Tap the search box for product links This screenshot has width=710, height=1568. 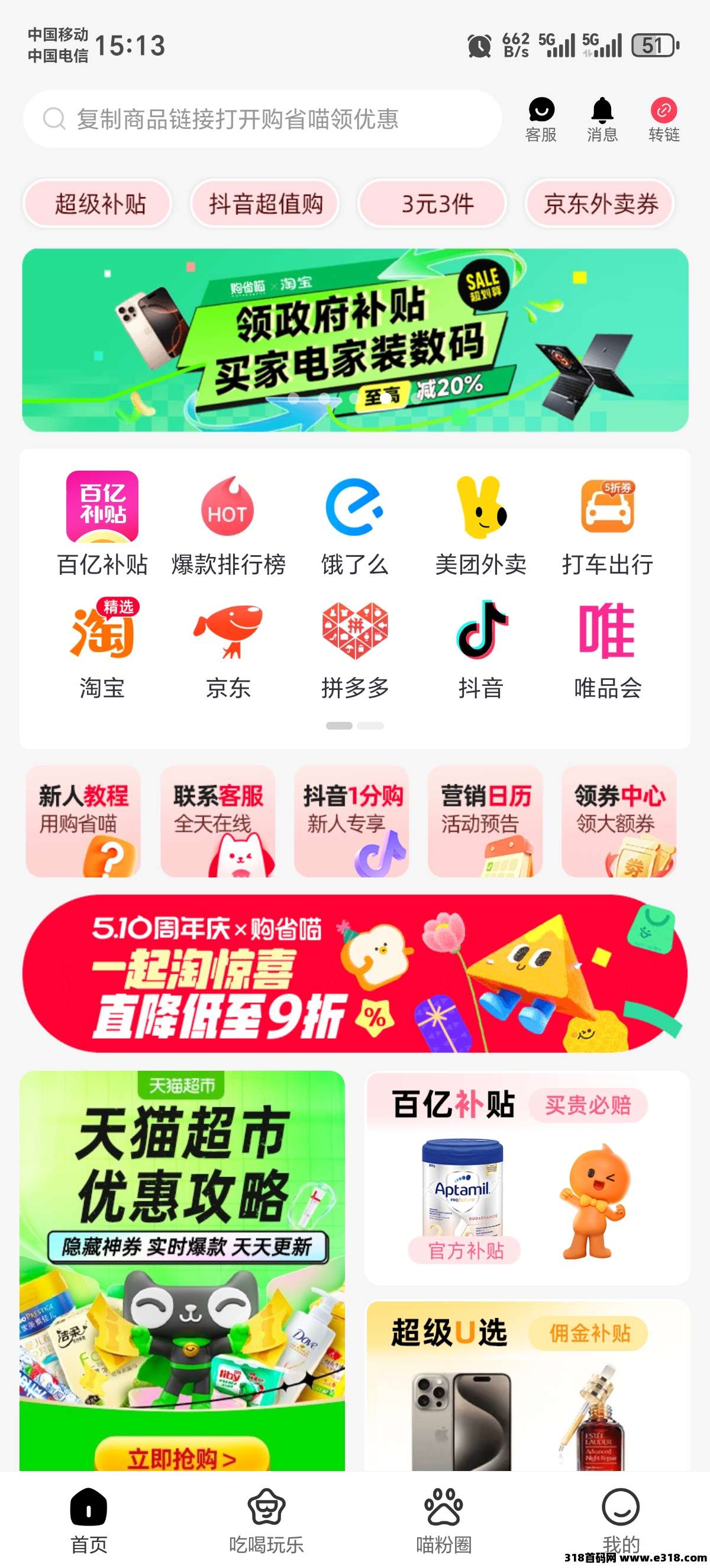[x=262, y=119]
